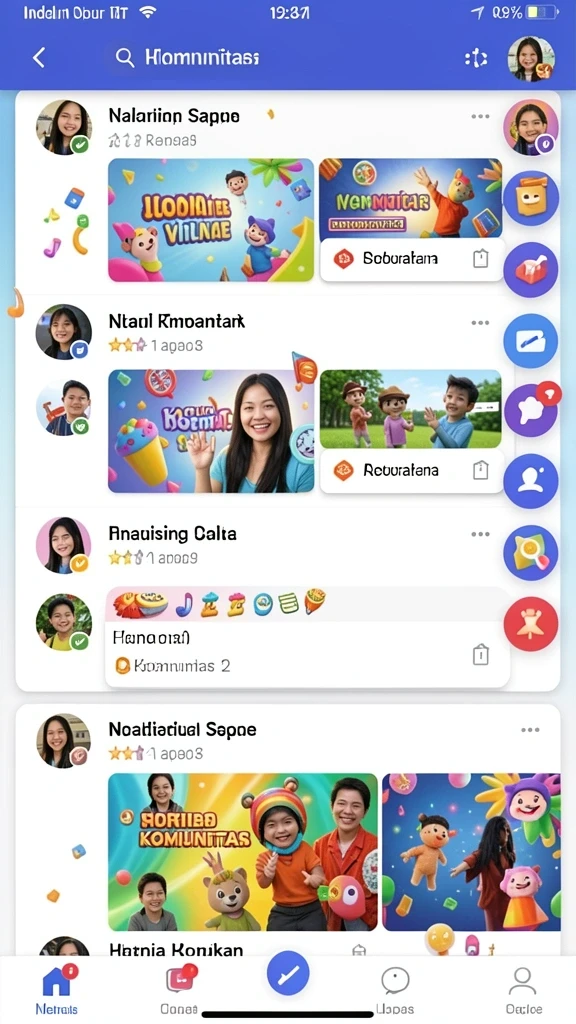Viewport: 576px width, 1024px height.
Task: Open overflow menu on Rnauising Calta post
Action: click(480, 534)
